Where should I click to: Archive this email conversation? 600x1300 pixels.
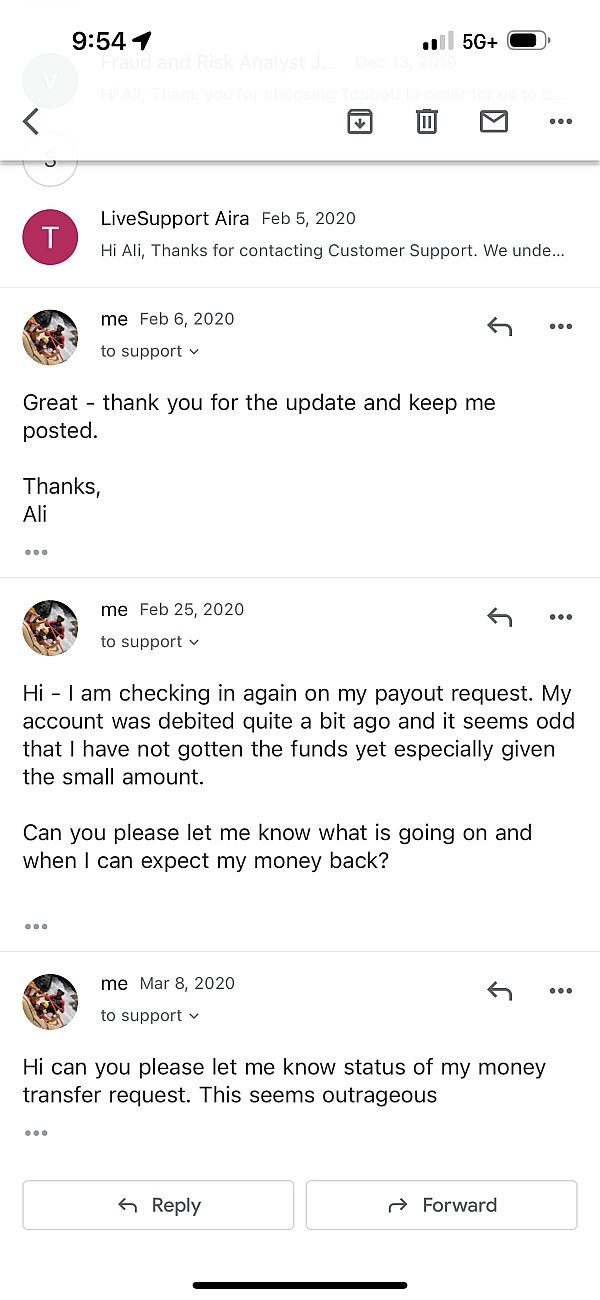coord(360,122)
